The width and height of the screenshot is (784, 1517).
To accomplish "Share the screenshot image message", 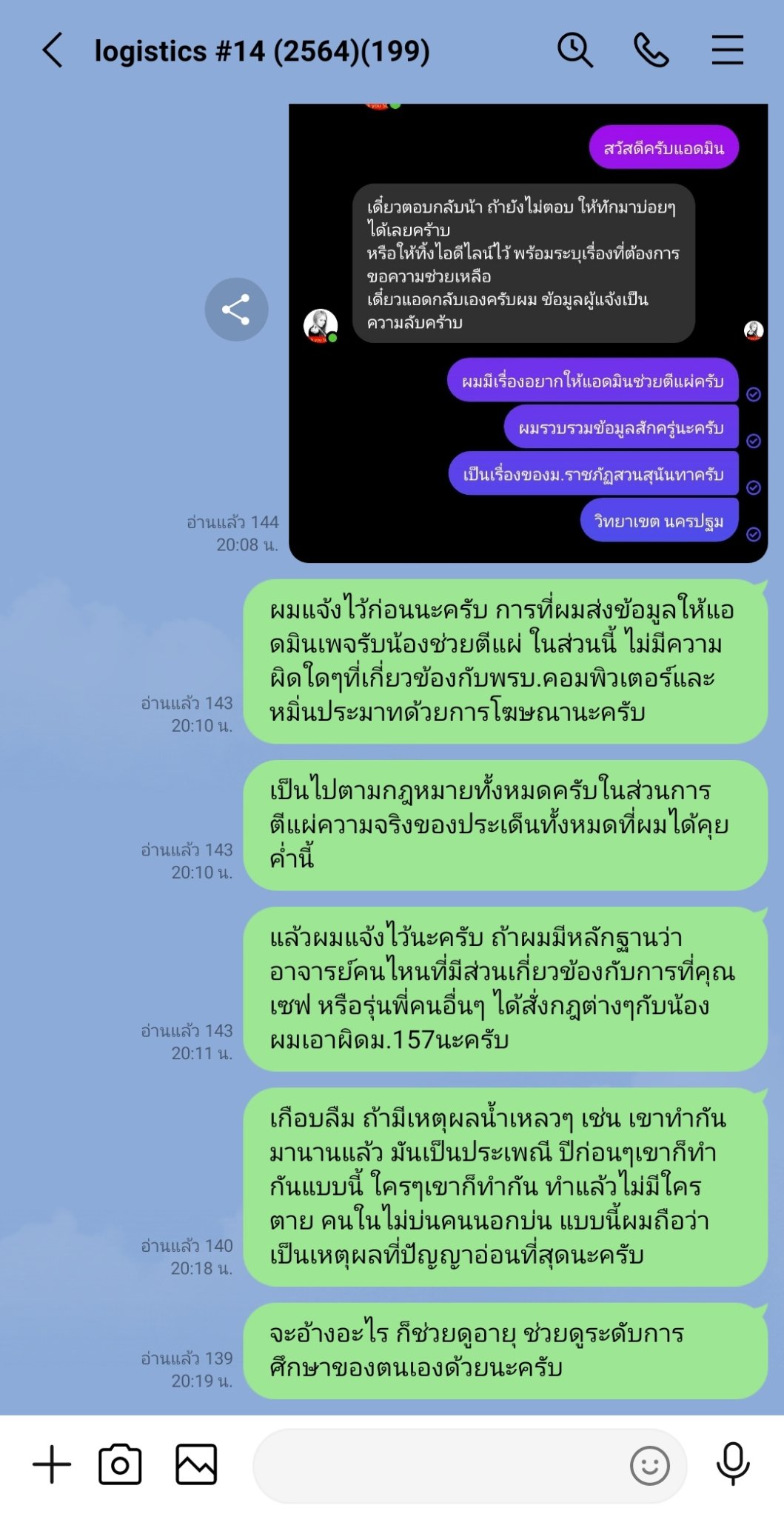I will point(236,310).
